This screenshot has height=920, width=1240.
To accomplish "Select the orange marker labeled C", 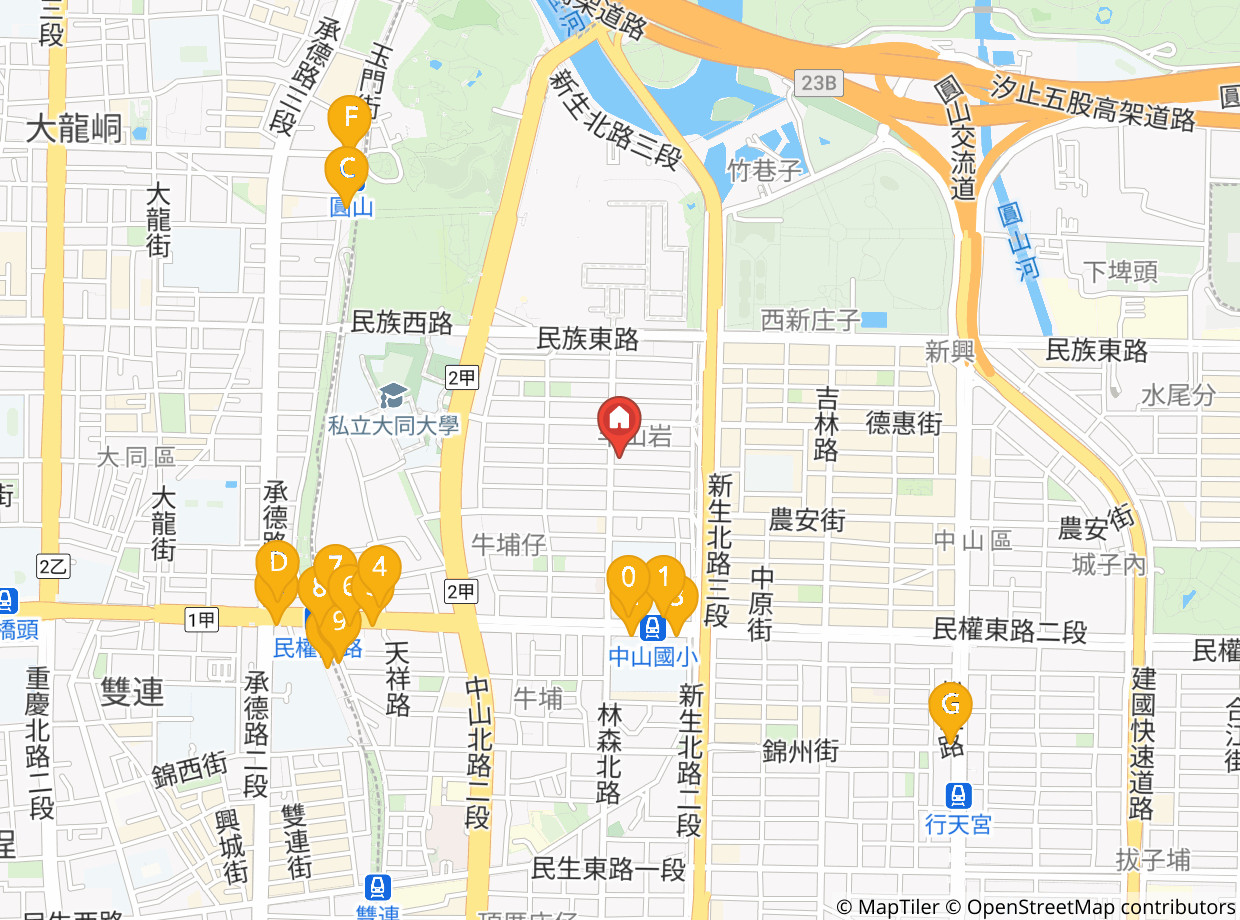I will [x=347, y=166].
